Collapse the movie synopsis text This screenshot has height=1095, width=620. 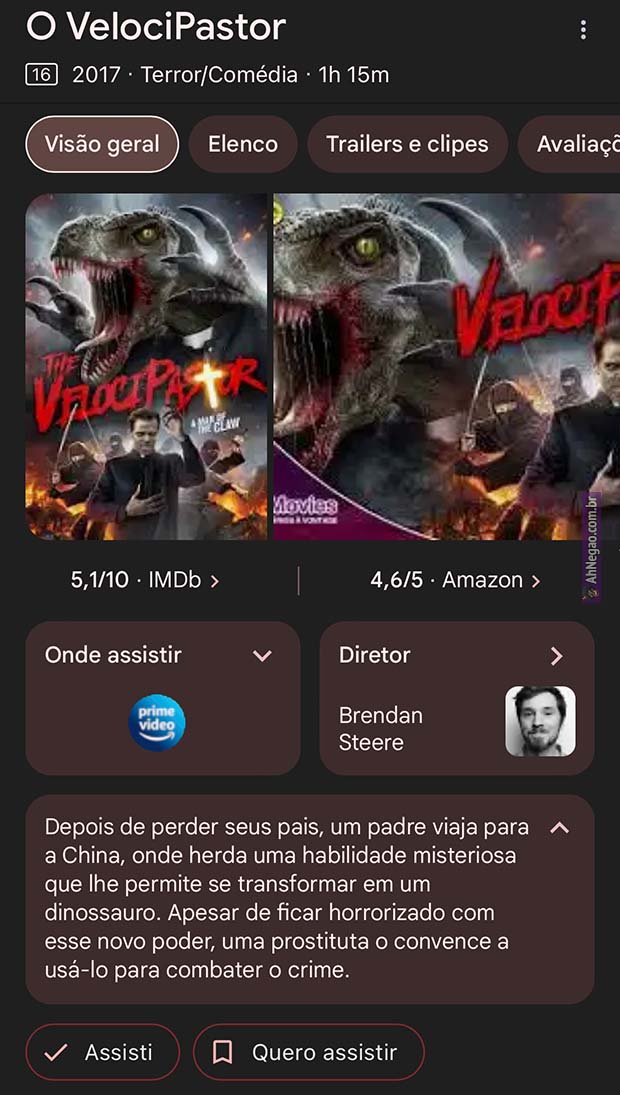pos(560,828)
